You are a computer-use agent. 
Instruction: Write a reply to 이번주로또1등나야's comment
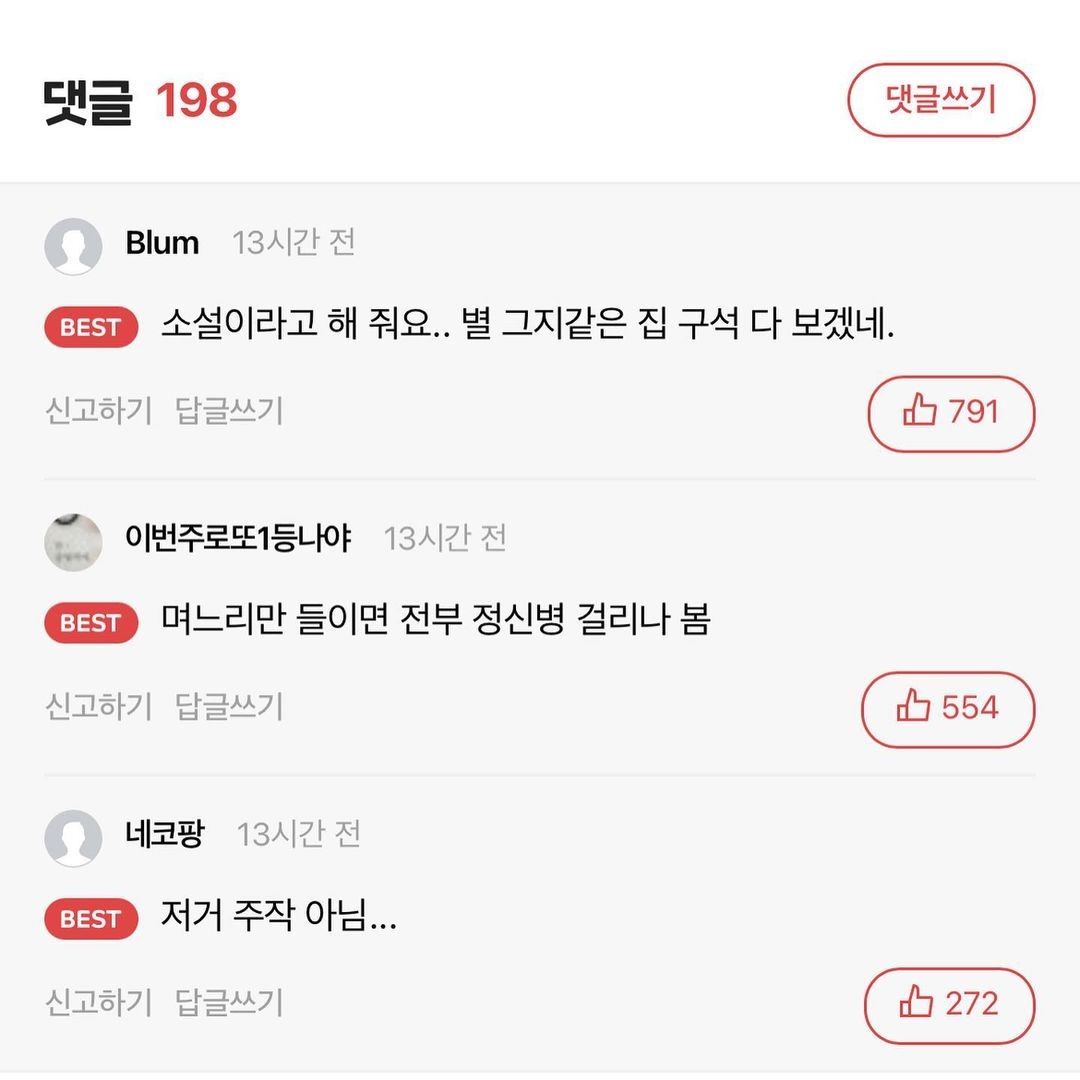pyautogui.click(x=229, y=707)
